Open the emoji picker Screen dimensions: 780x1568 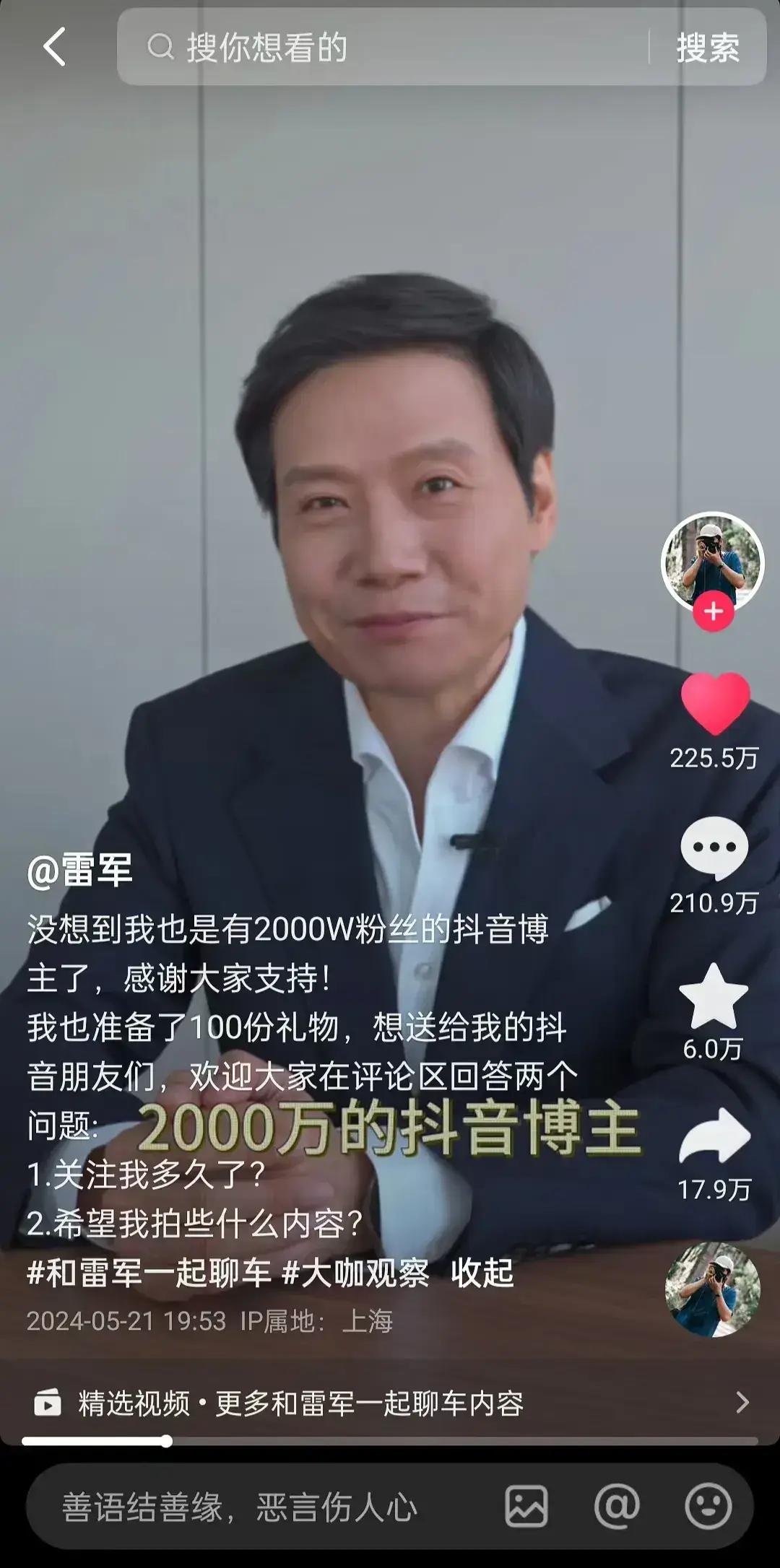[708, 1507]
